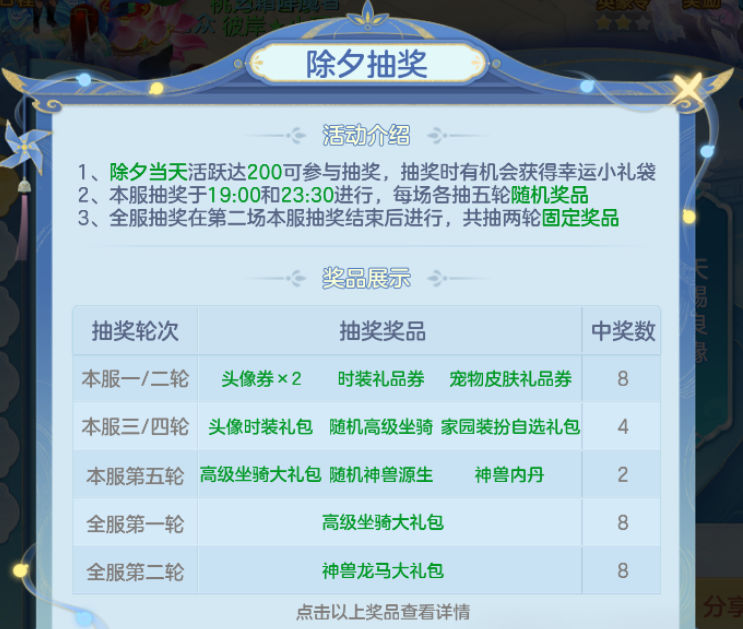View details of 头像券×2 prize

(x=261, y=379)
